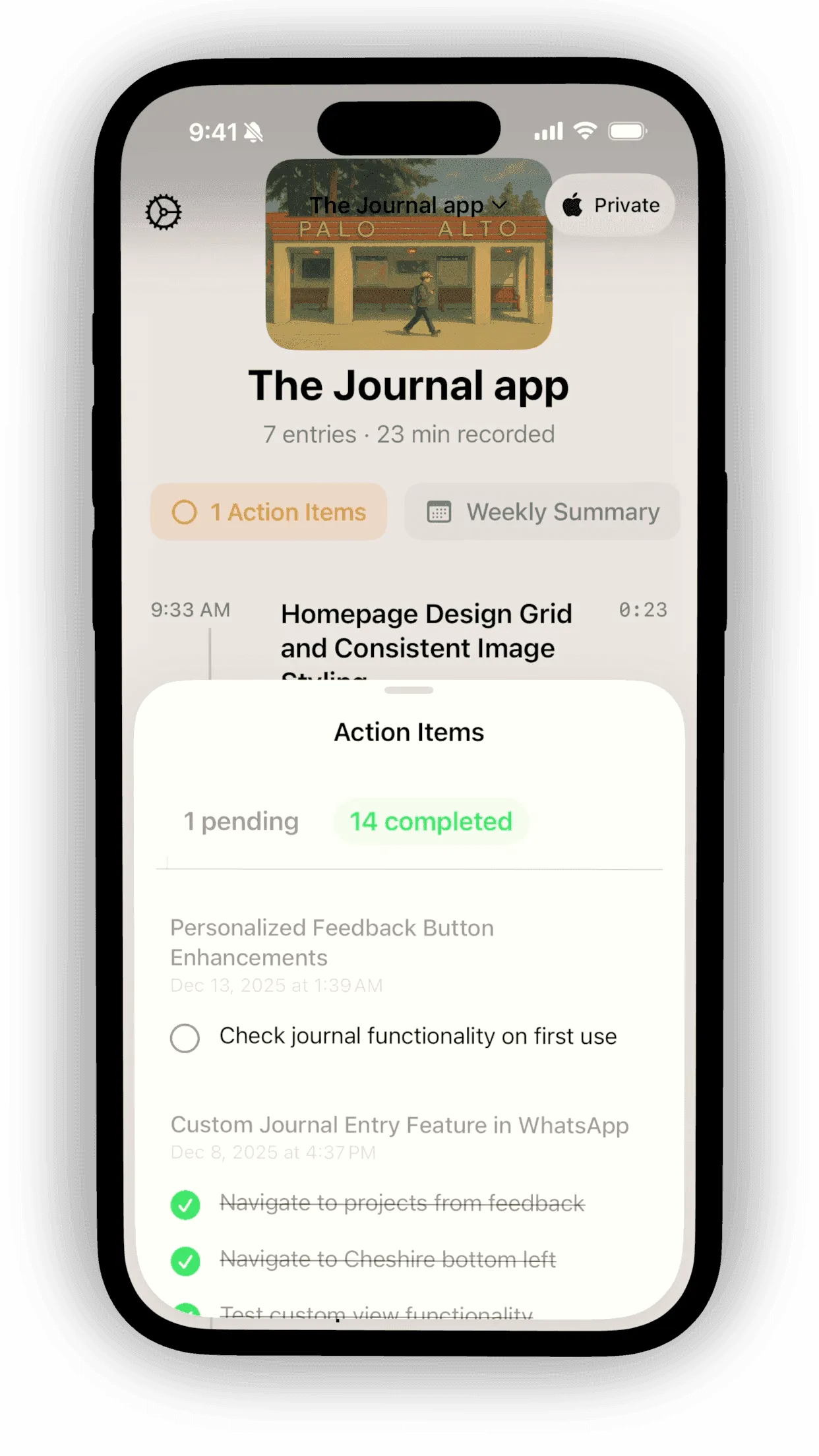The width and height of the screenshot is (819, 1456).
Task: Open the 1 Action Items chip
Action: pos(269,512)
